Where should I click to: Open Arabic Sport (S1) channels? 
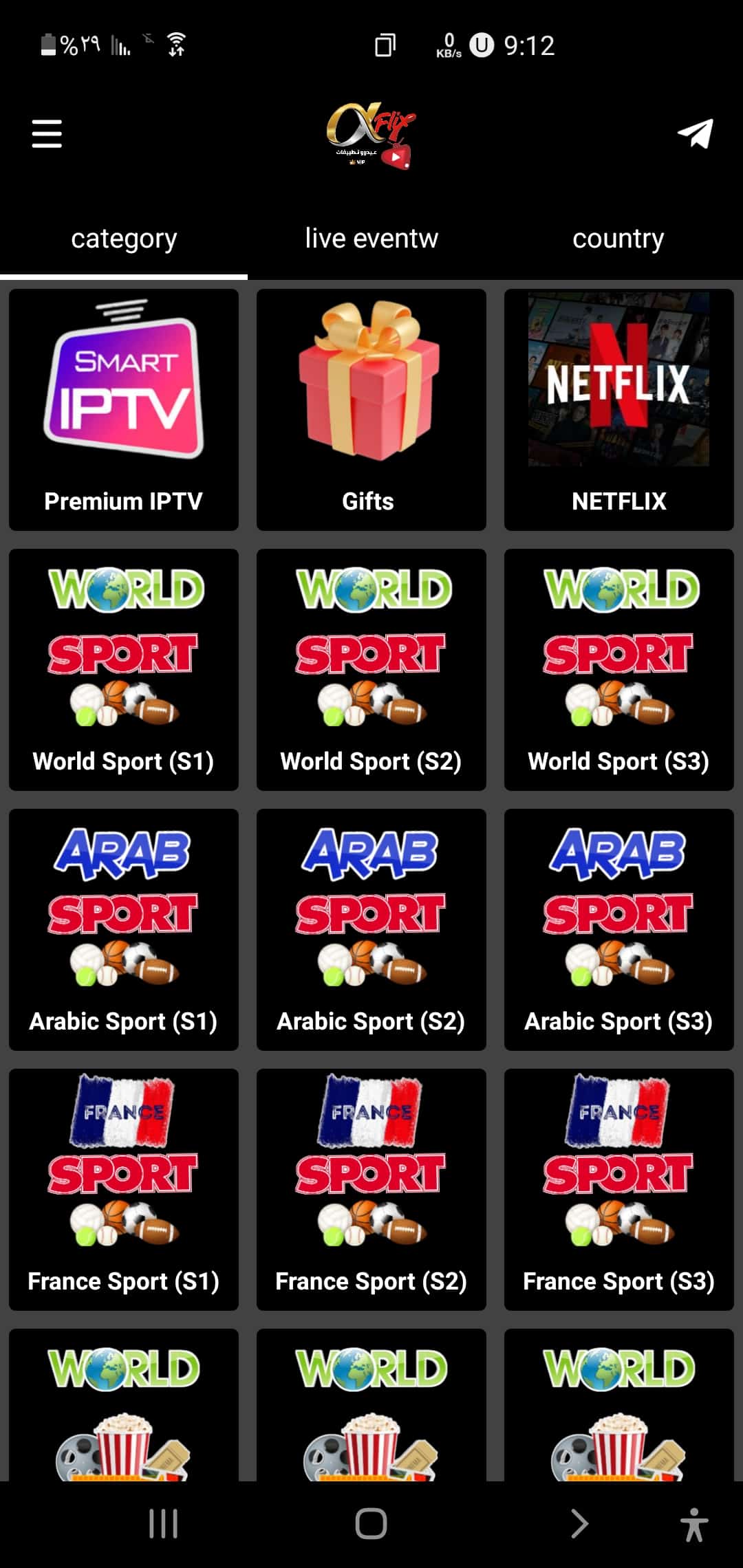click(x=124, y=928)
